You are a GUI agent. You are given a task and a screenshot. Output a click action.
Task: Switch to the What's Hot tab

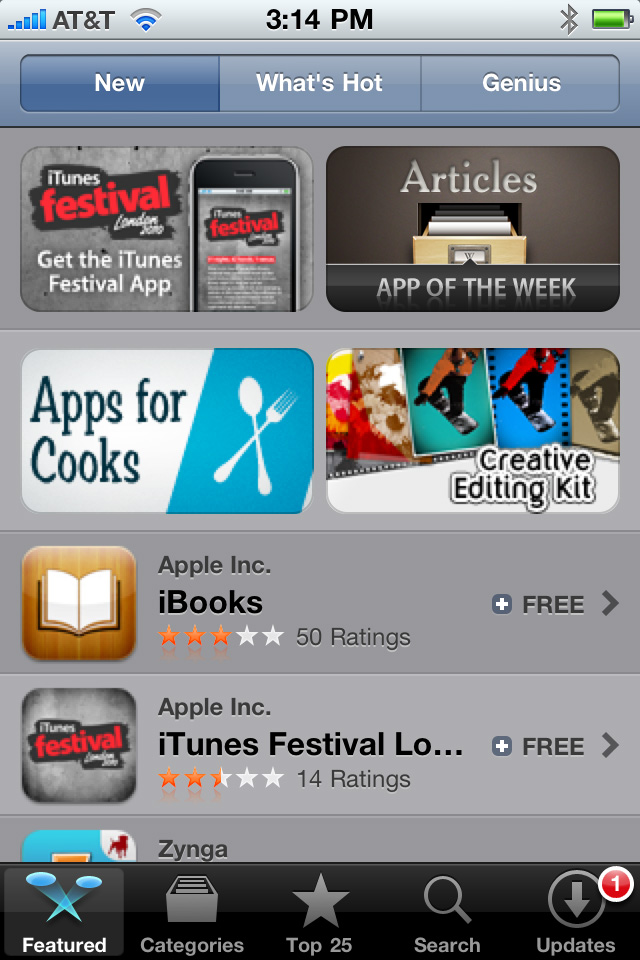(x=319, y=83)
